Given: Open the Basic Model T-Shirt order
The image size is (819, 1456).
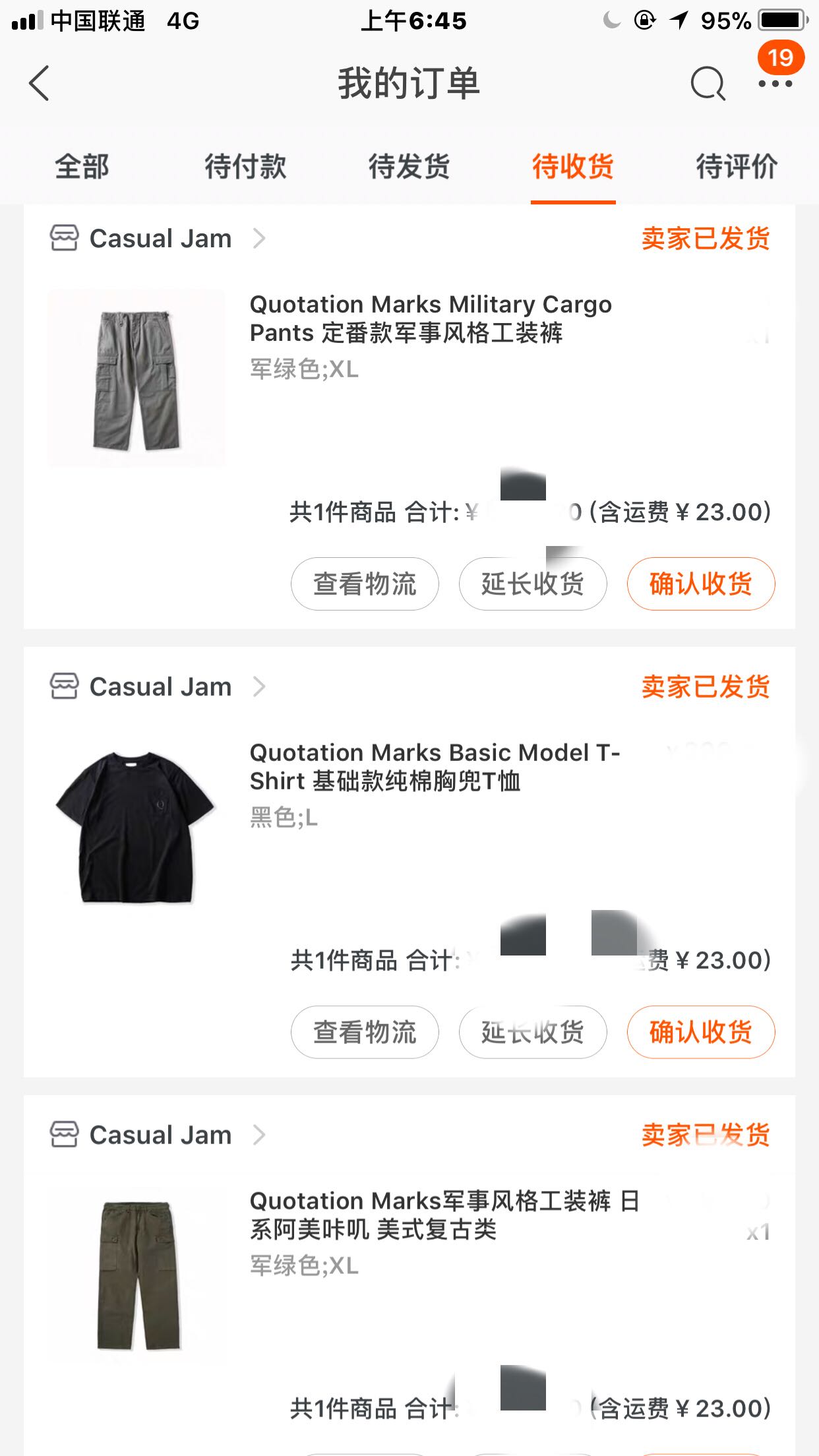Looking at the screenshot, I should point(434,767).
